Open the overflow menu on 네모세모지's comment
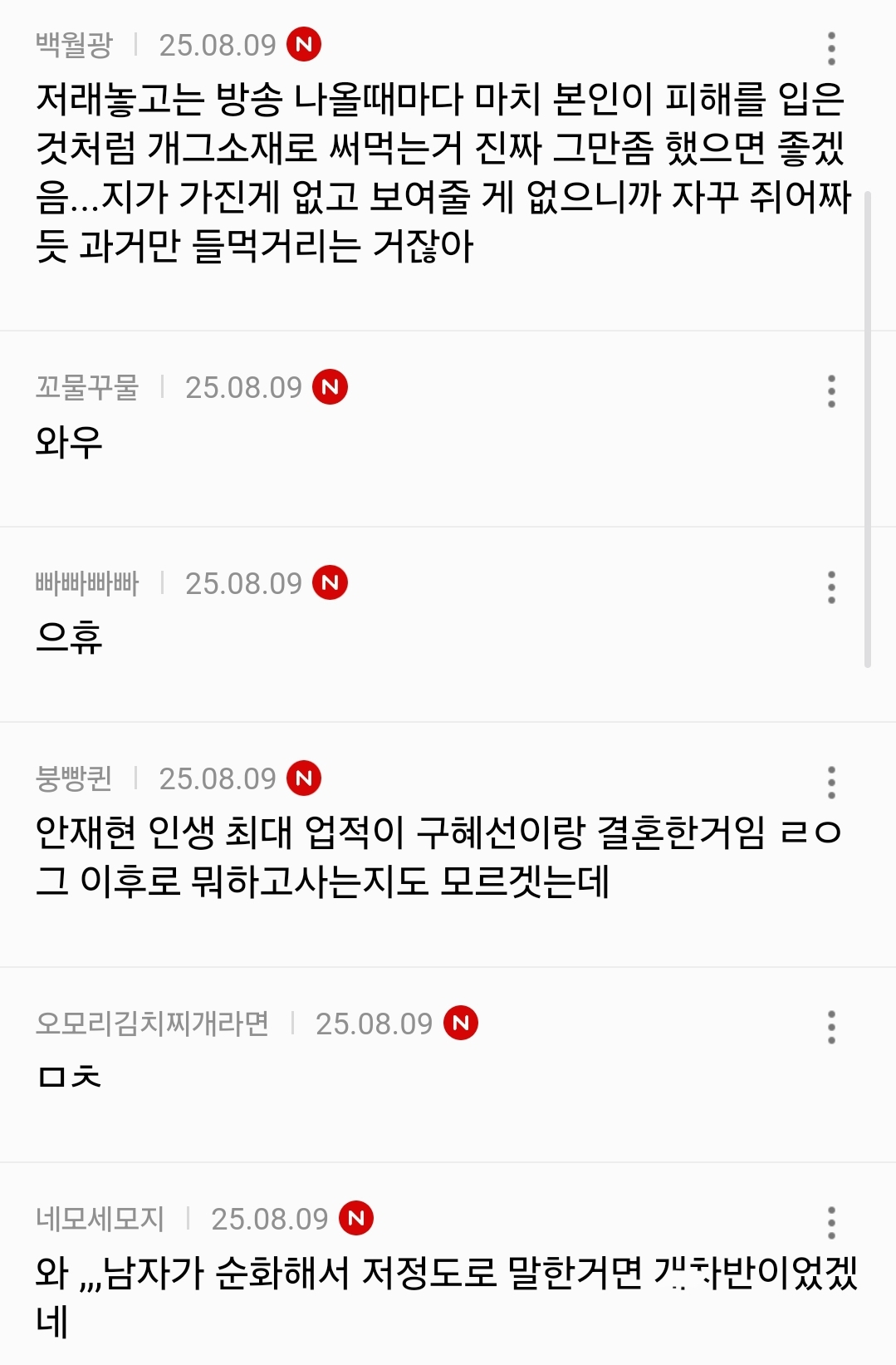Image resolution: width=896 pixels, height=1365 pixels. 831,1222
